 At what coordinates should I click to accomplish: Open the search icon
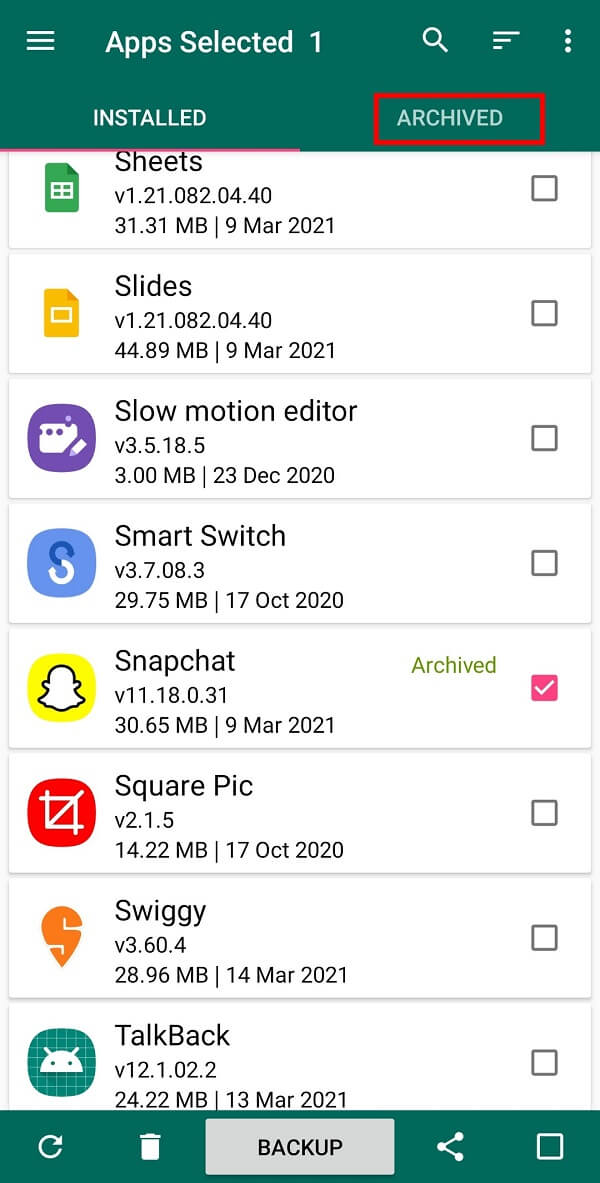(x=435, y=41)
